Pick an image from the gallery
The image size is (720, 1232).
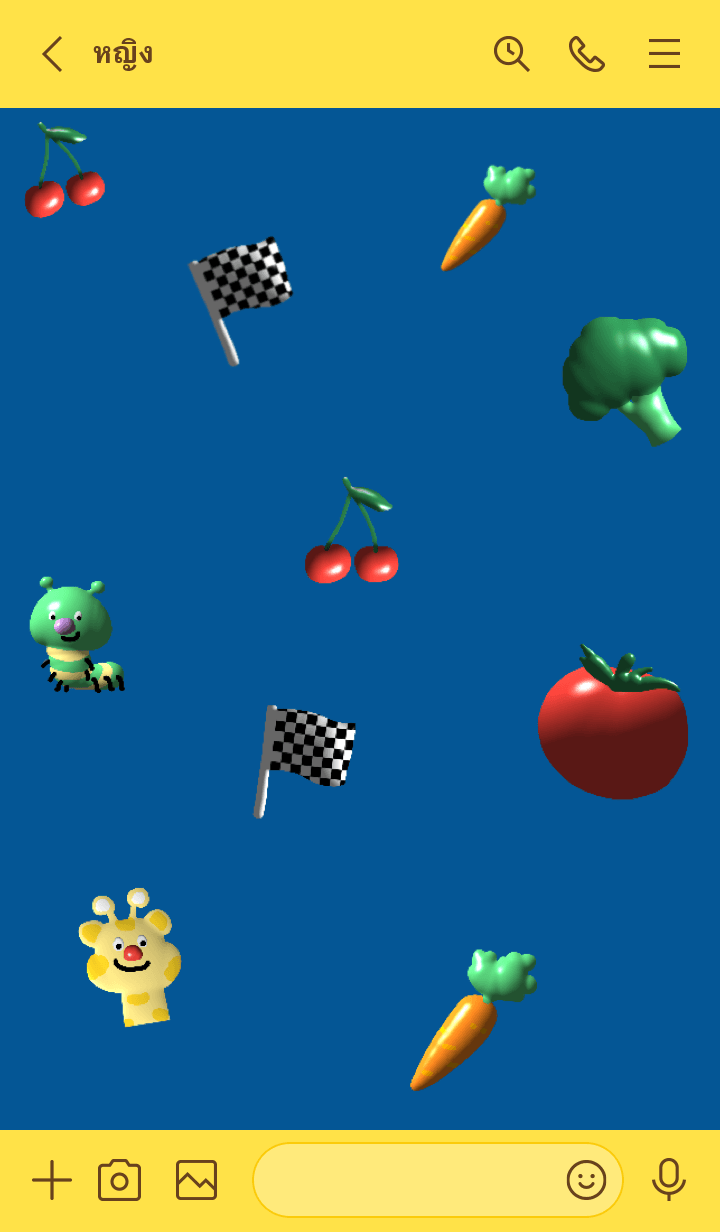(x=196, y=1180)
